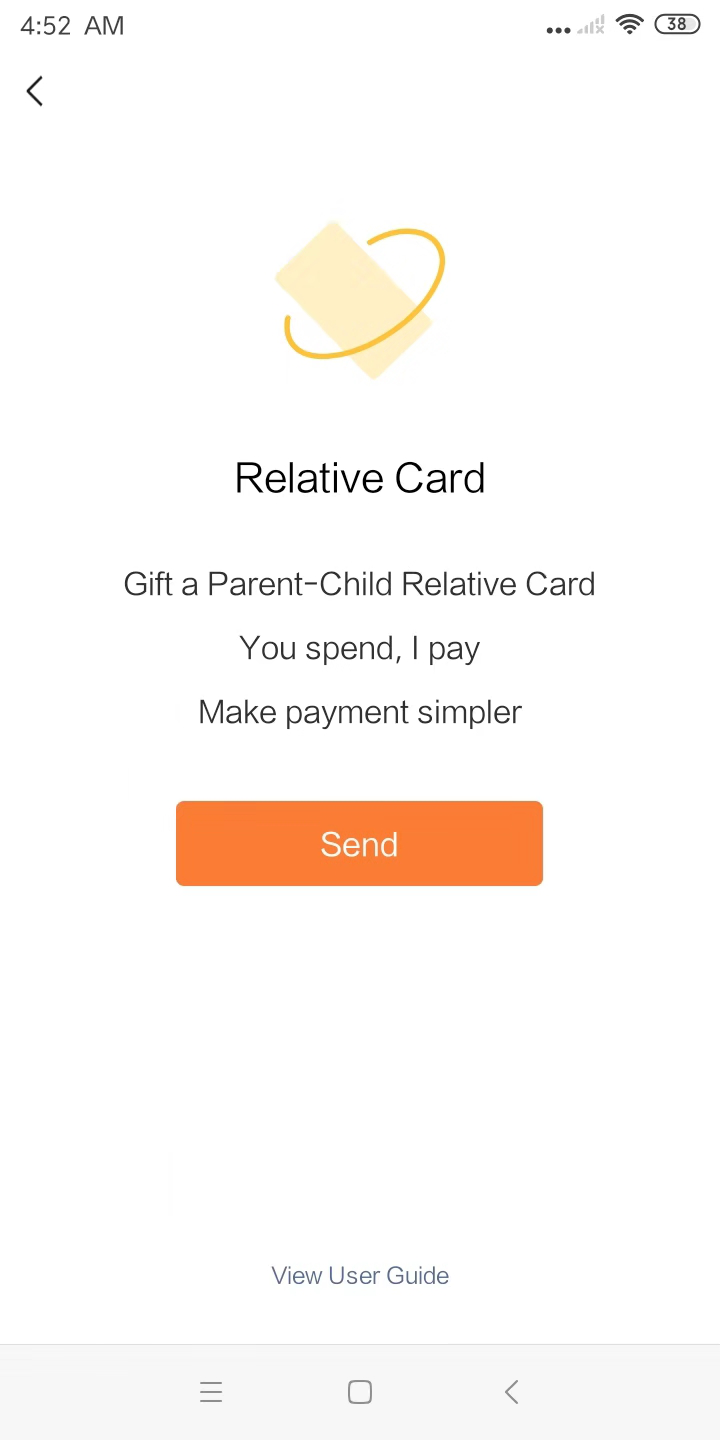Screen dimensions: 720x1440
Task: Go back using the top-left arrow
Action: [35, 91]
